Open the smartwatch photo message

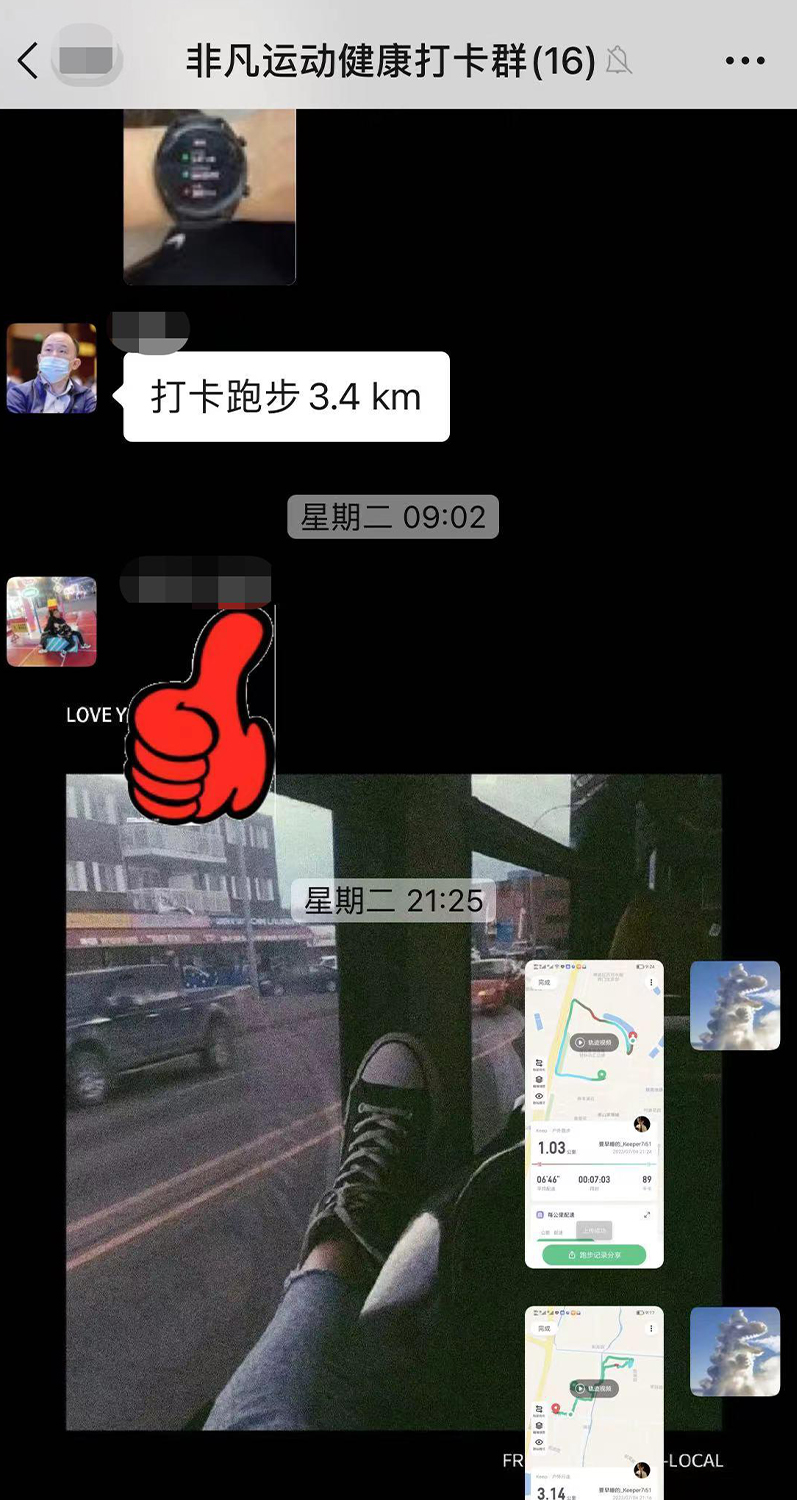[x=209, y=197]
